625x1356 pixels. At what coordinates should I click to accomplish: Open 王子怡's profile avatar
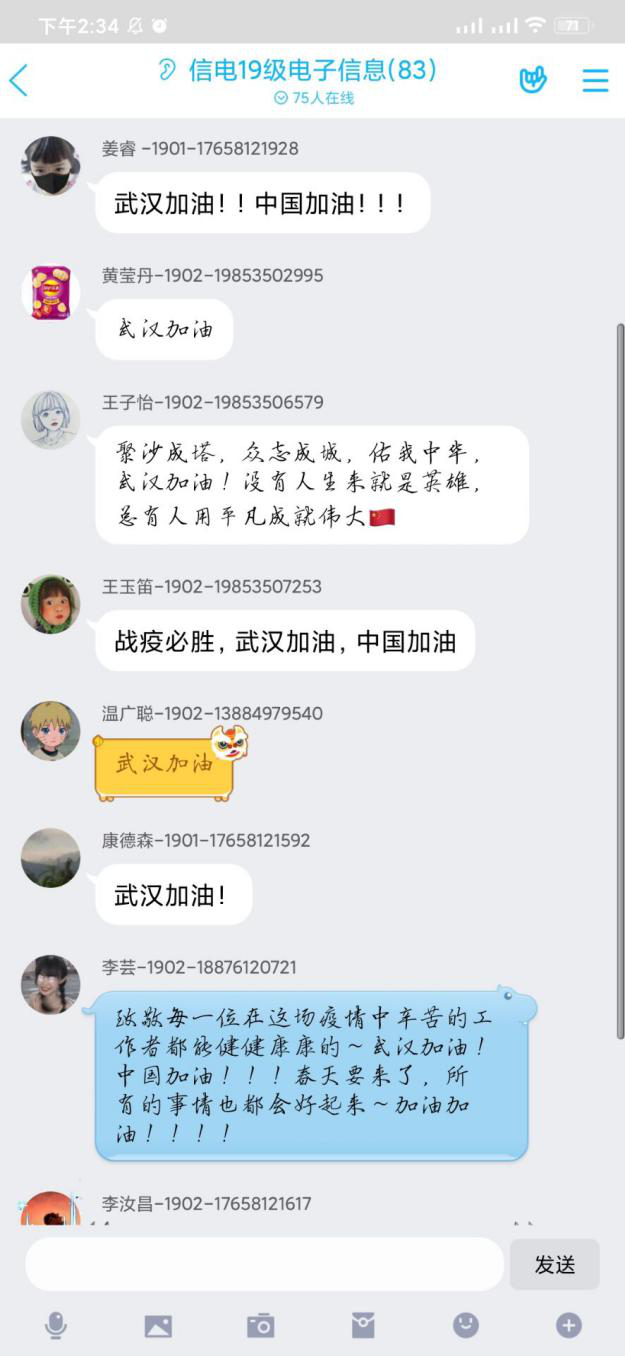click(x=51, y=420)
